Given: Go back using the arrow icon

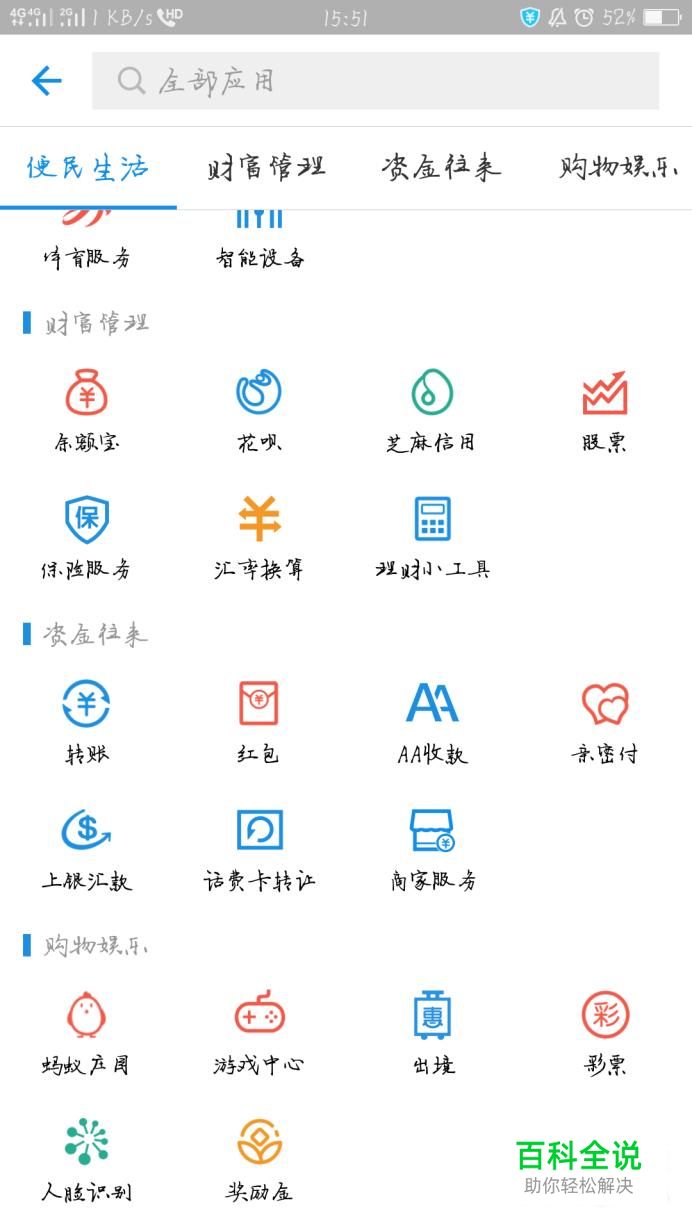Looking at the screenshot, I should [x=46, y=80].
